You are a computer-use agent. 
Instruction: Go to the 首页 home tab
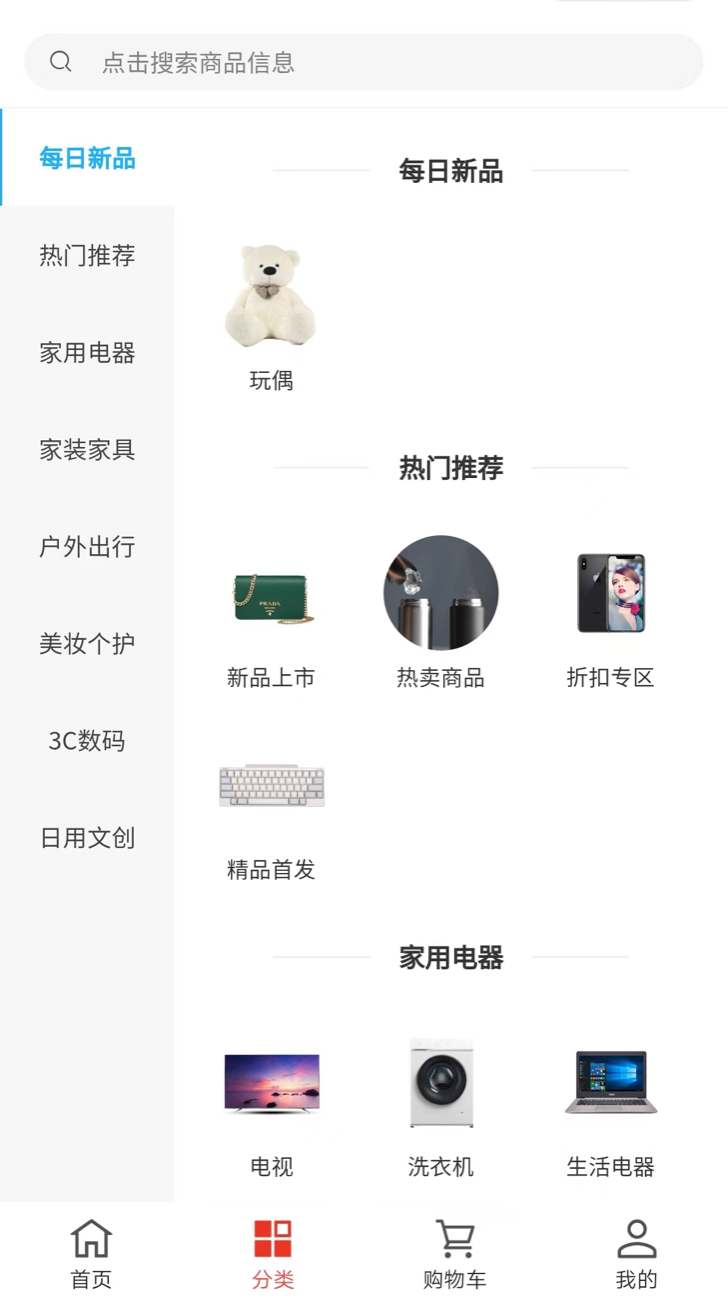tap(91, 1254)
